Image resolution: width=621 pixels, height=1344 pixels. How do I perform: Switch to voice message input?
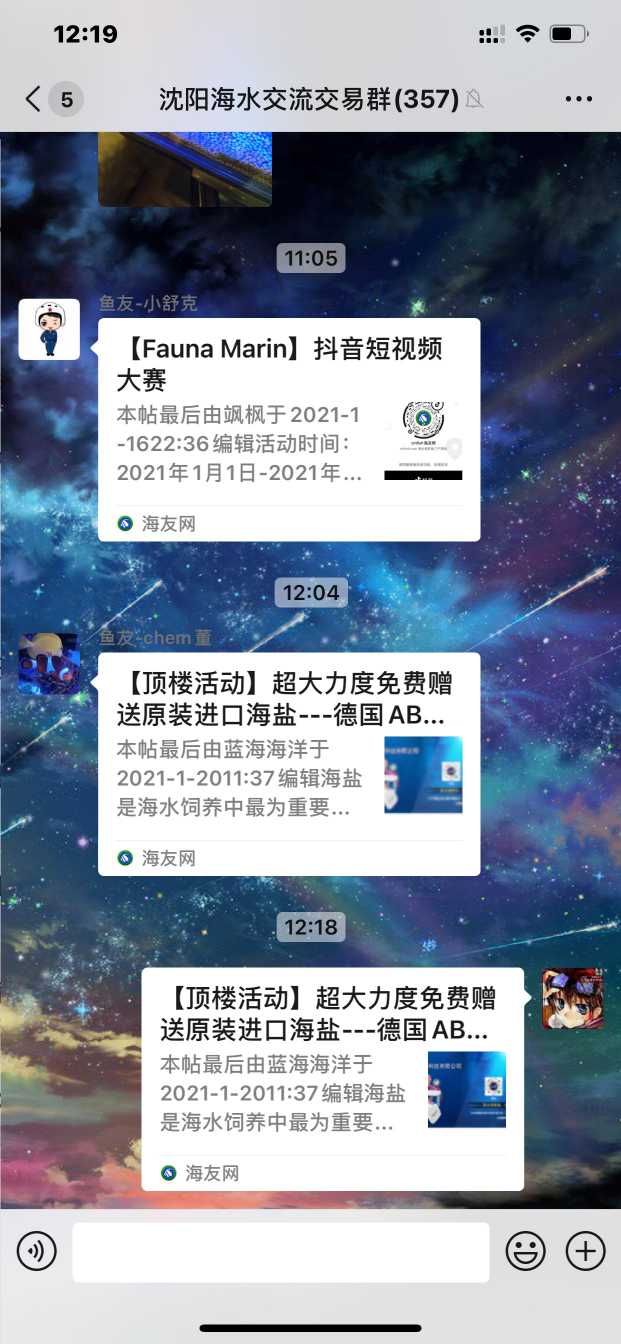37,1251
